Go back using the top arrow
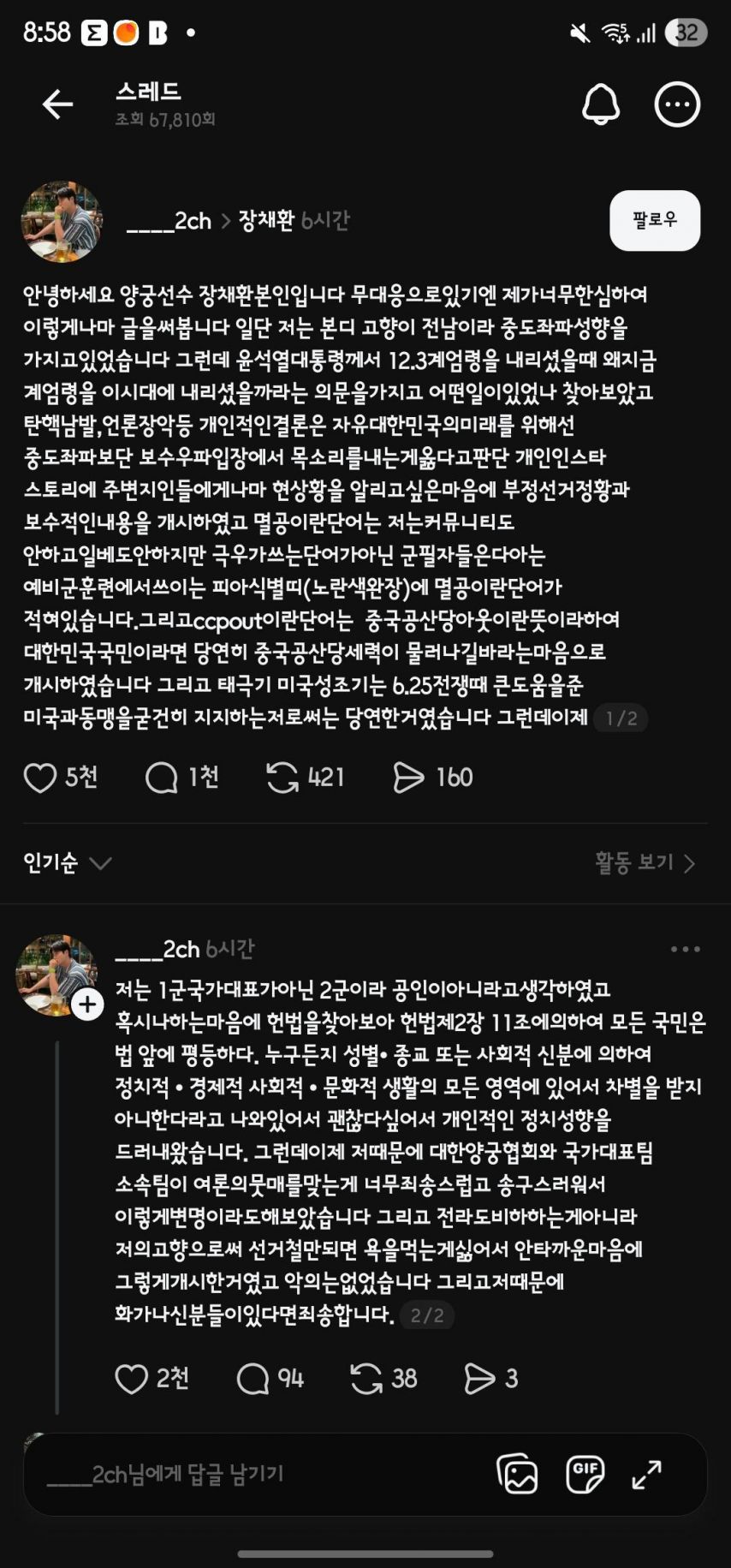This screenshot has height=1568, width=731. point(57,104)
